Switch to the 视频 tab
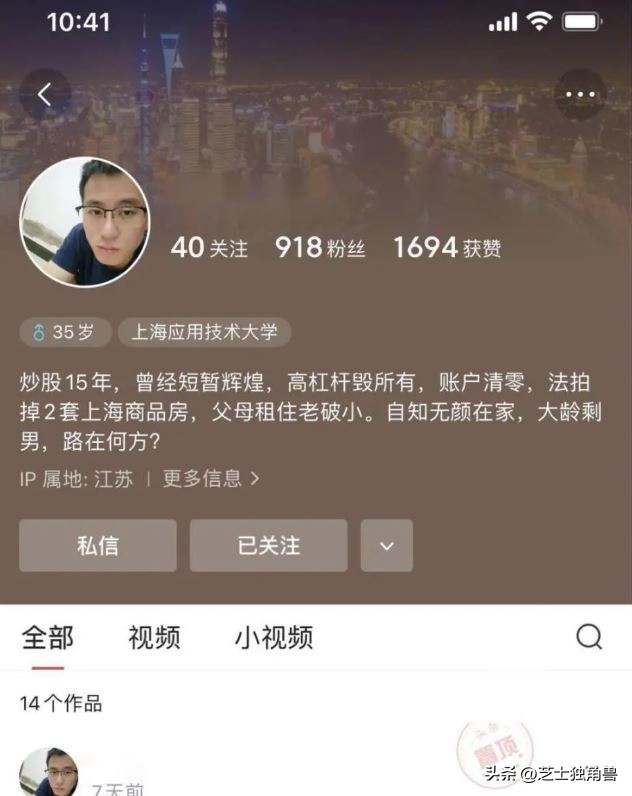Image resolution: width=632 pixels, height=796 pixels. (154, 637)
